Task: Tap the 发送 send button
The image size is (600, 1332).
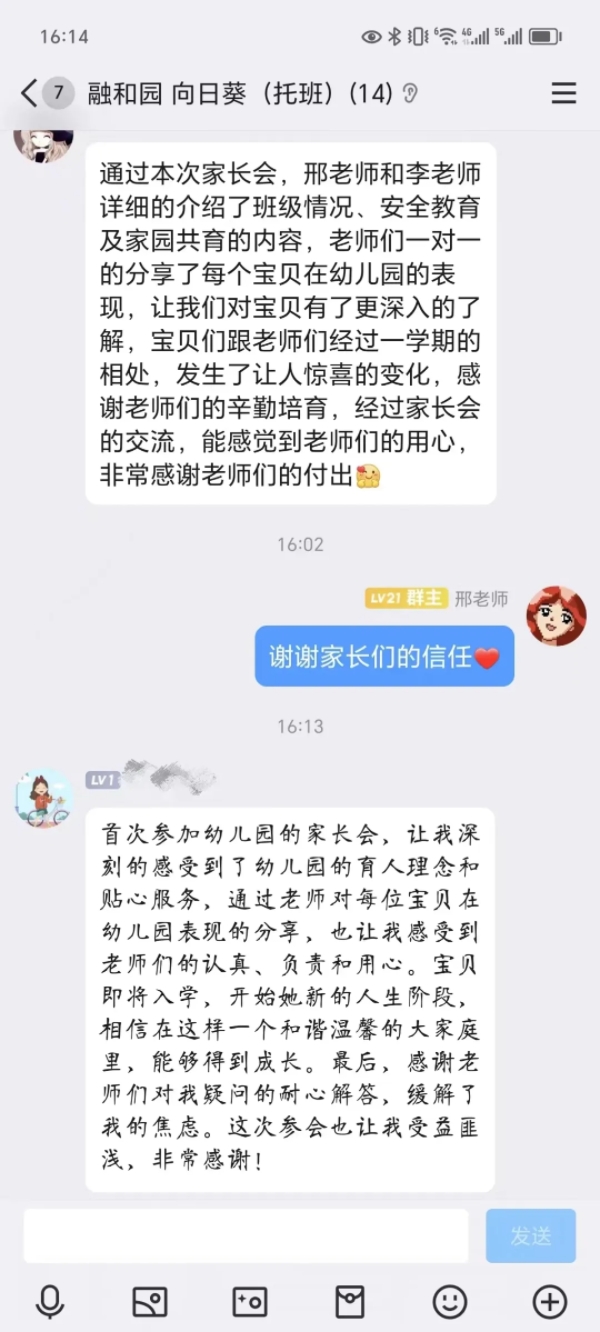Action: pyautogui.click(x=530, y=1236)
